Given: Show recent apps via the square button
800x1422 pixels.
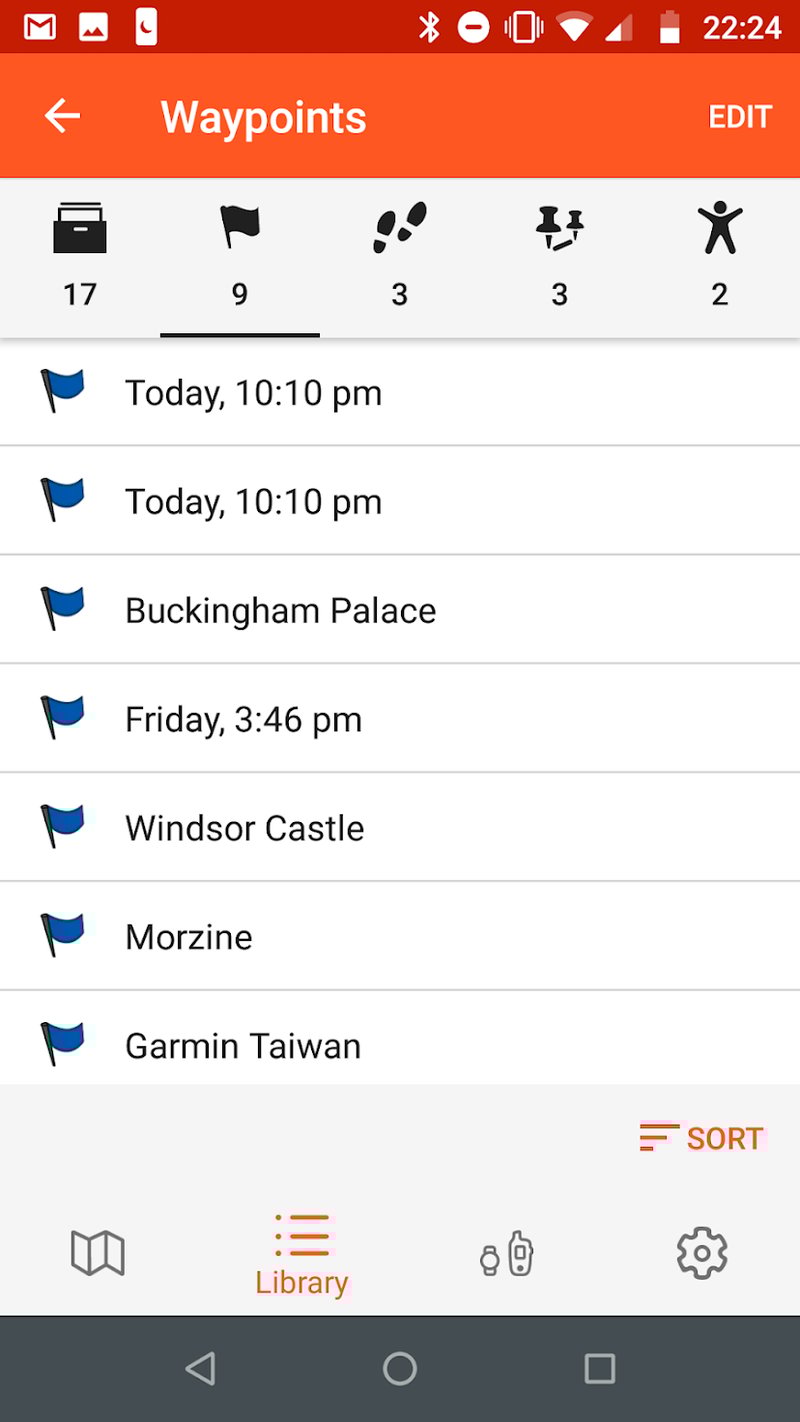Looking at the screenshot, I should 599,1368.
